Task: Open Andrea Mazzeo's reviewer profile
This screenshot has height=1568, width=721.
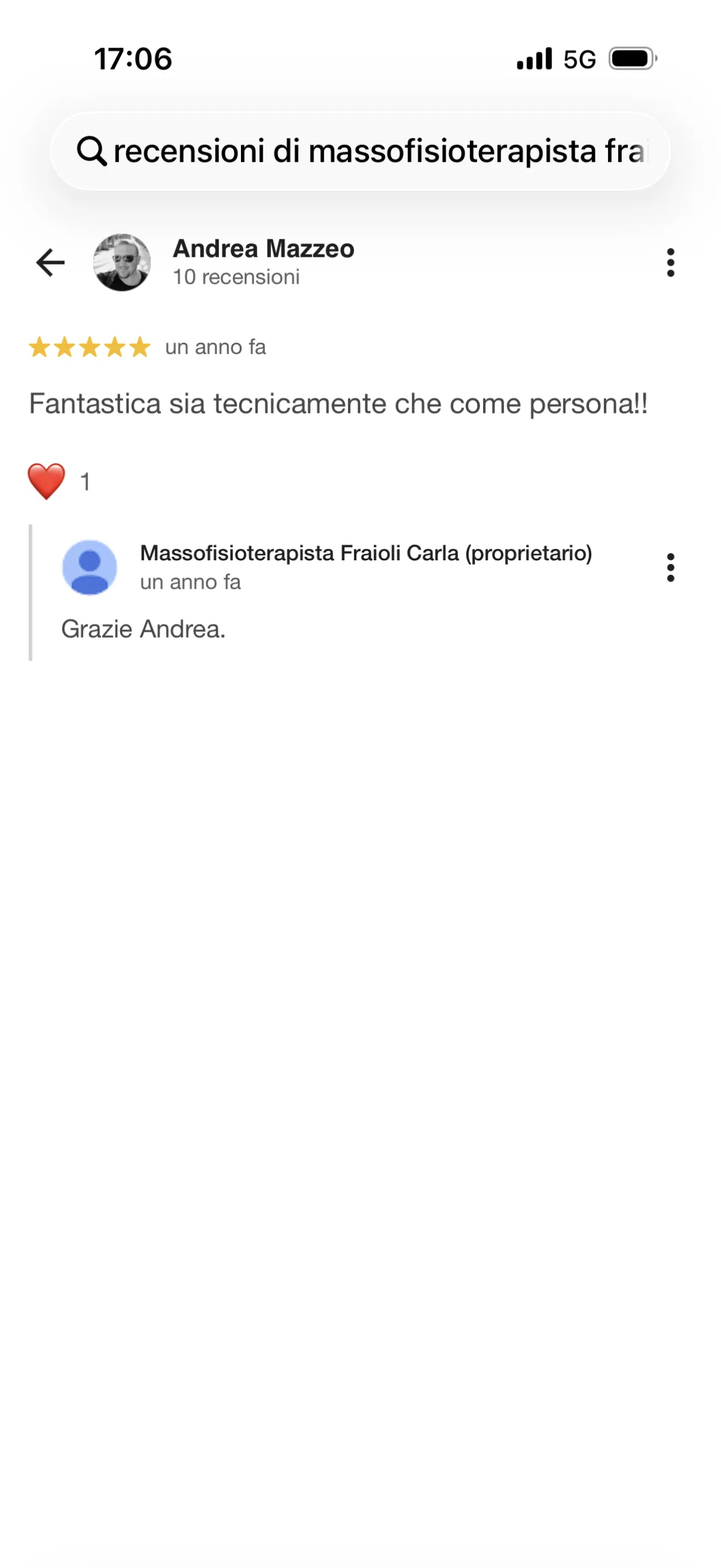Action: (263, 250)
